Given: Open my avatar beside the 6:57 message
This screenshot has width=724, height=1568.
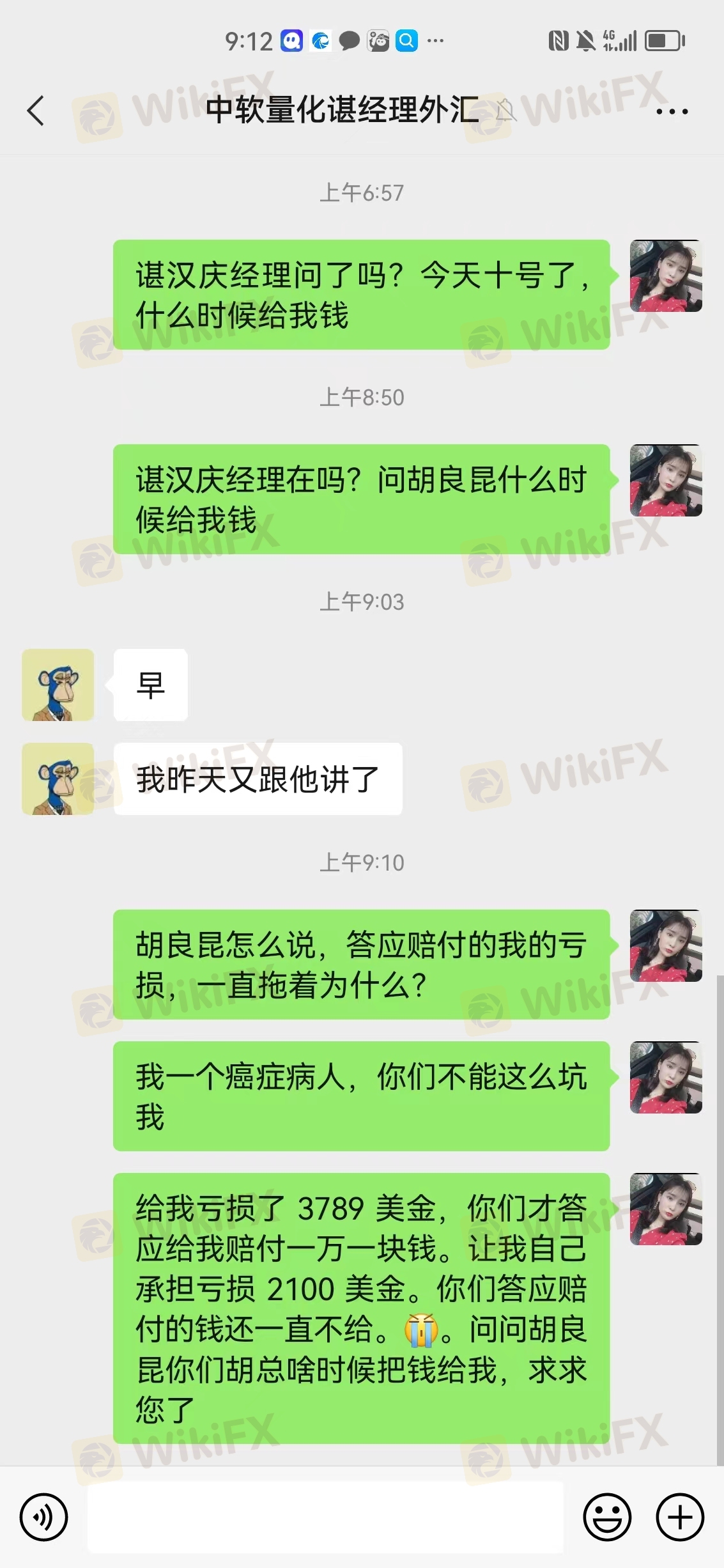Looking at the screenshot, I should [666, 276].
